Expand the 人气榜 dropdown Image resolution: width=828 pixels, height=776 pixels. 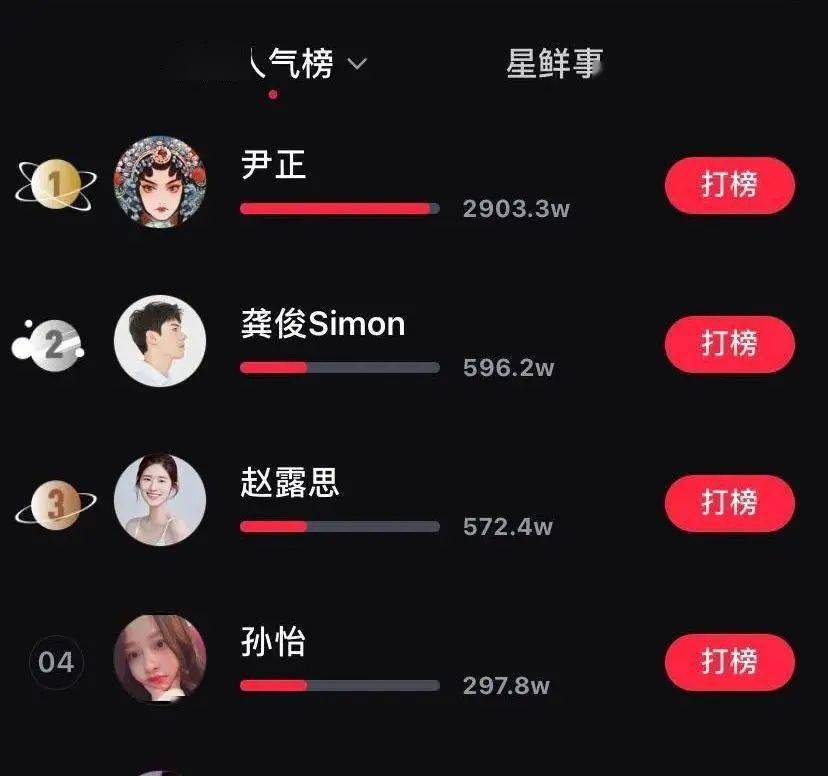pyautogui.click(x=357, y=65)
